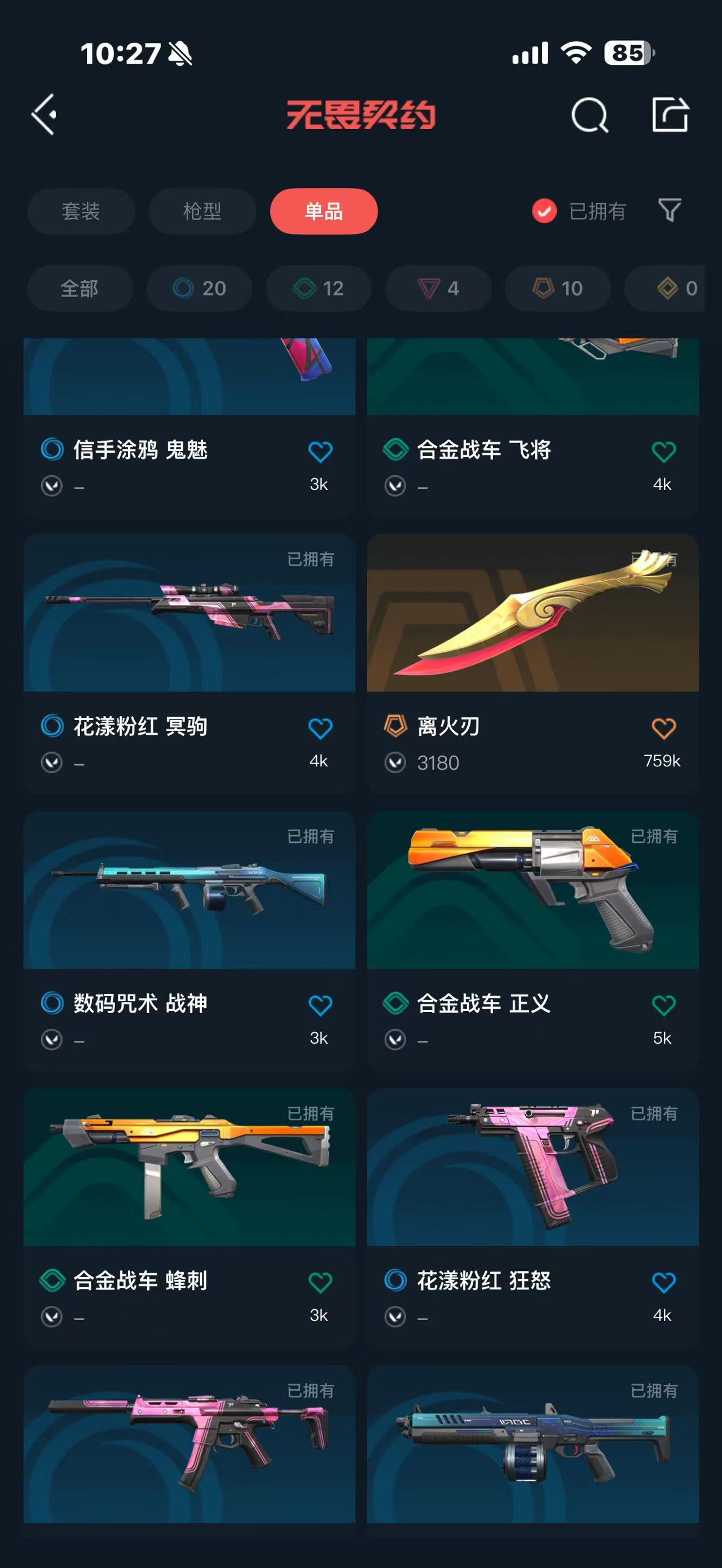Go back using the top-left arrow

pos(45,114)
